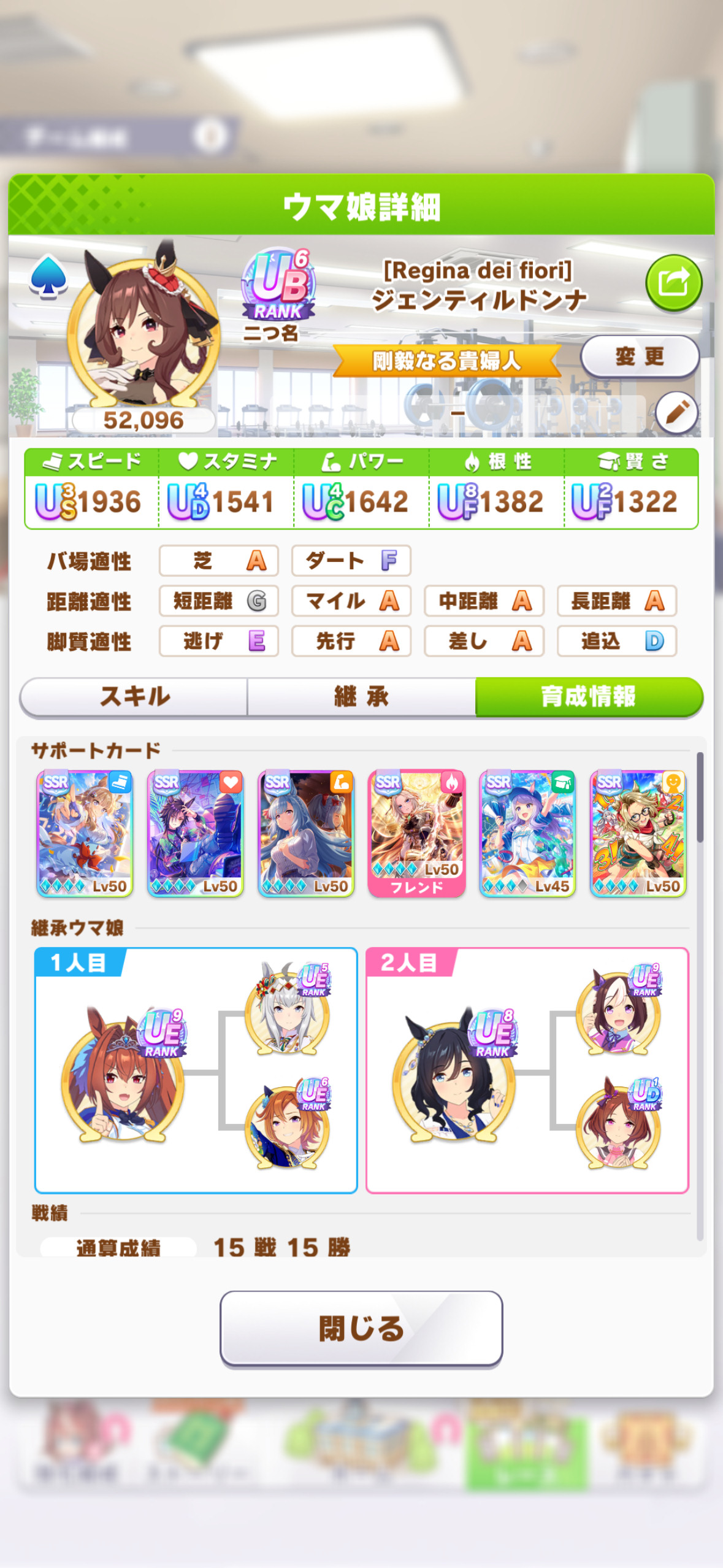Open the stamina support card with heart icon
723x1568 pixels.
[x=196, y=834]
